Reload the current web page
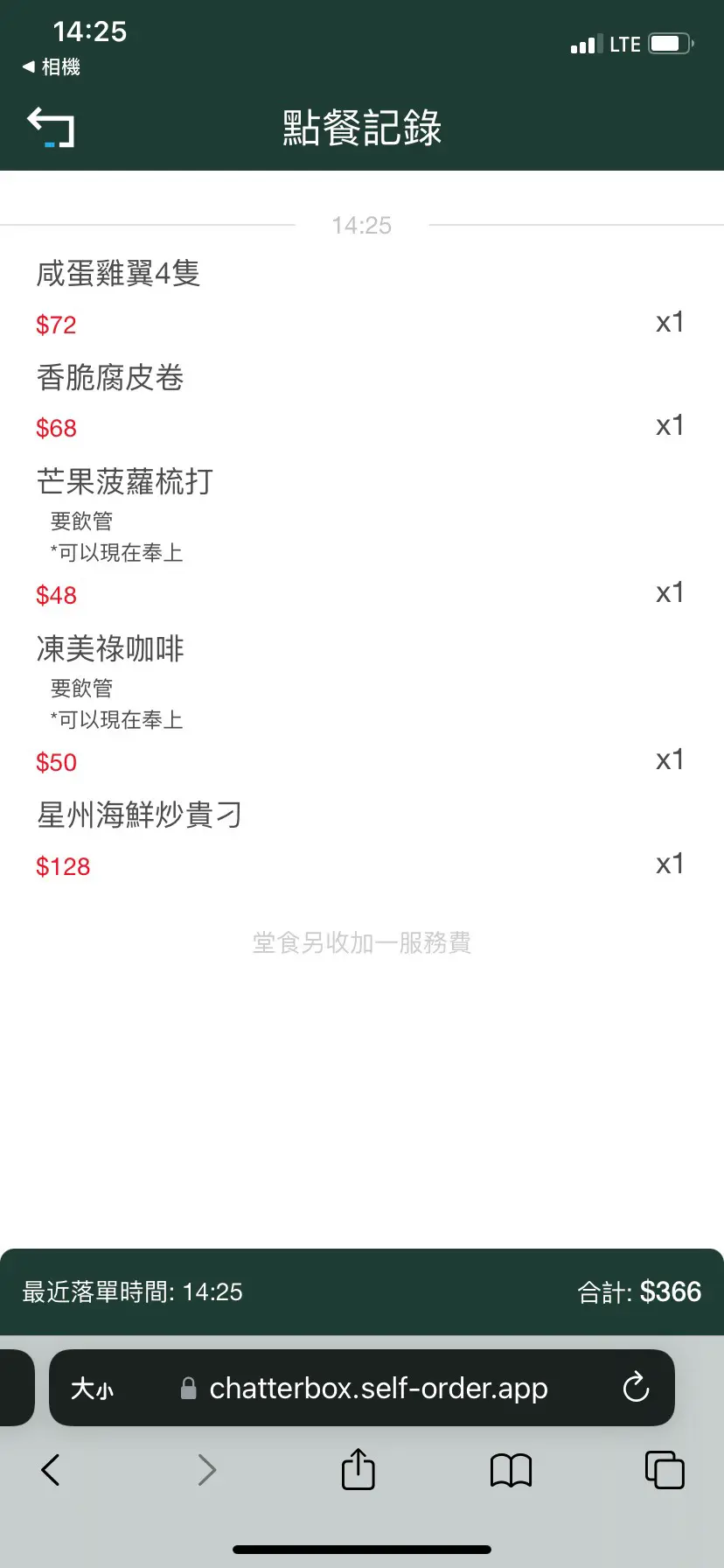The height and width of the screenshot is (1568, 724). point(636,1388)
